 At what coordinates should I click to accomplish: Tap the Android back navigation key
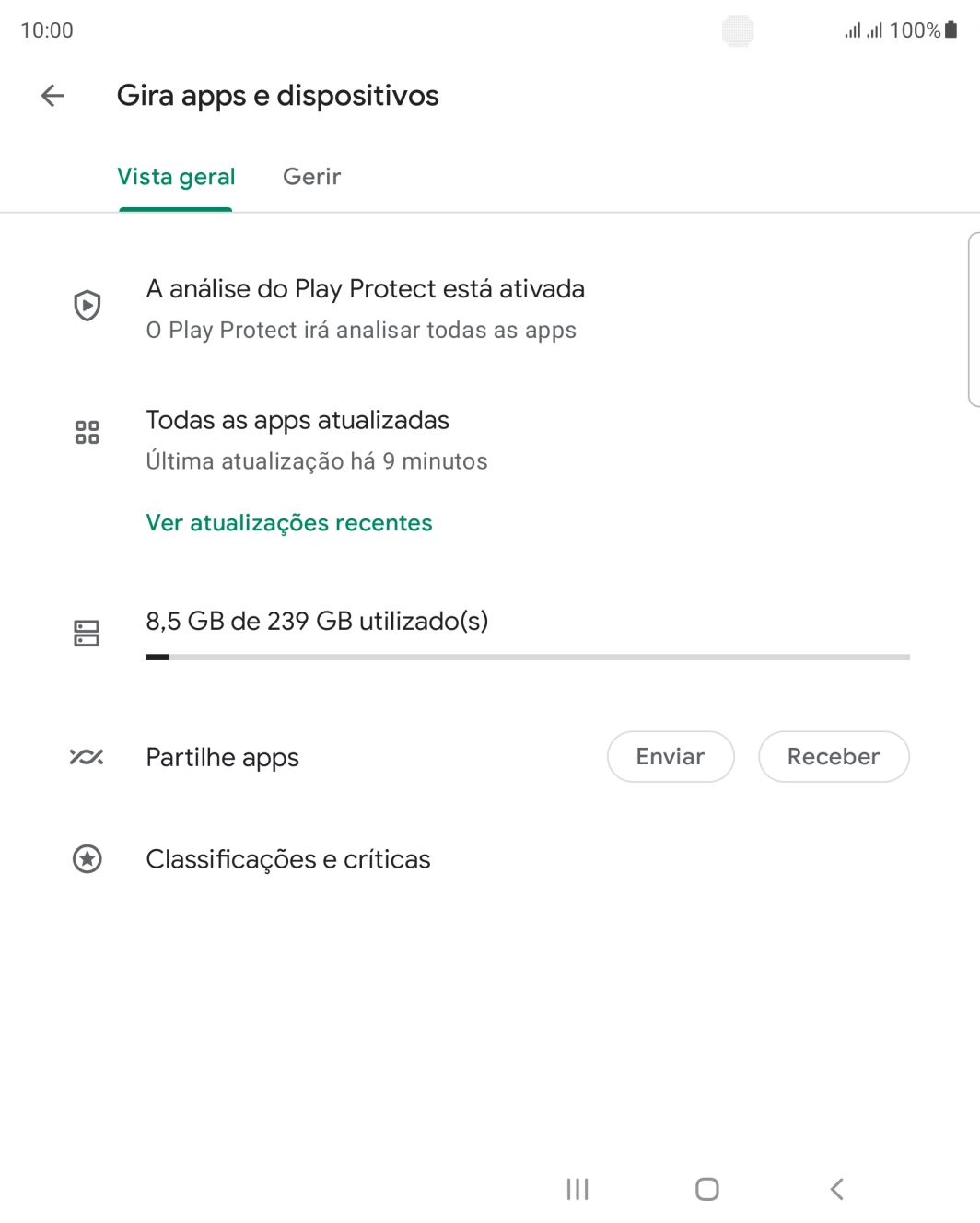pos(836,1189)
